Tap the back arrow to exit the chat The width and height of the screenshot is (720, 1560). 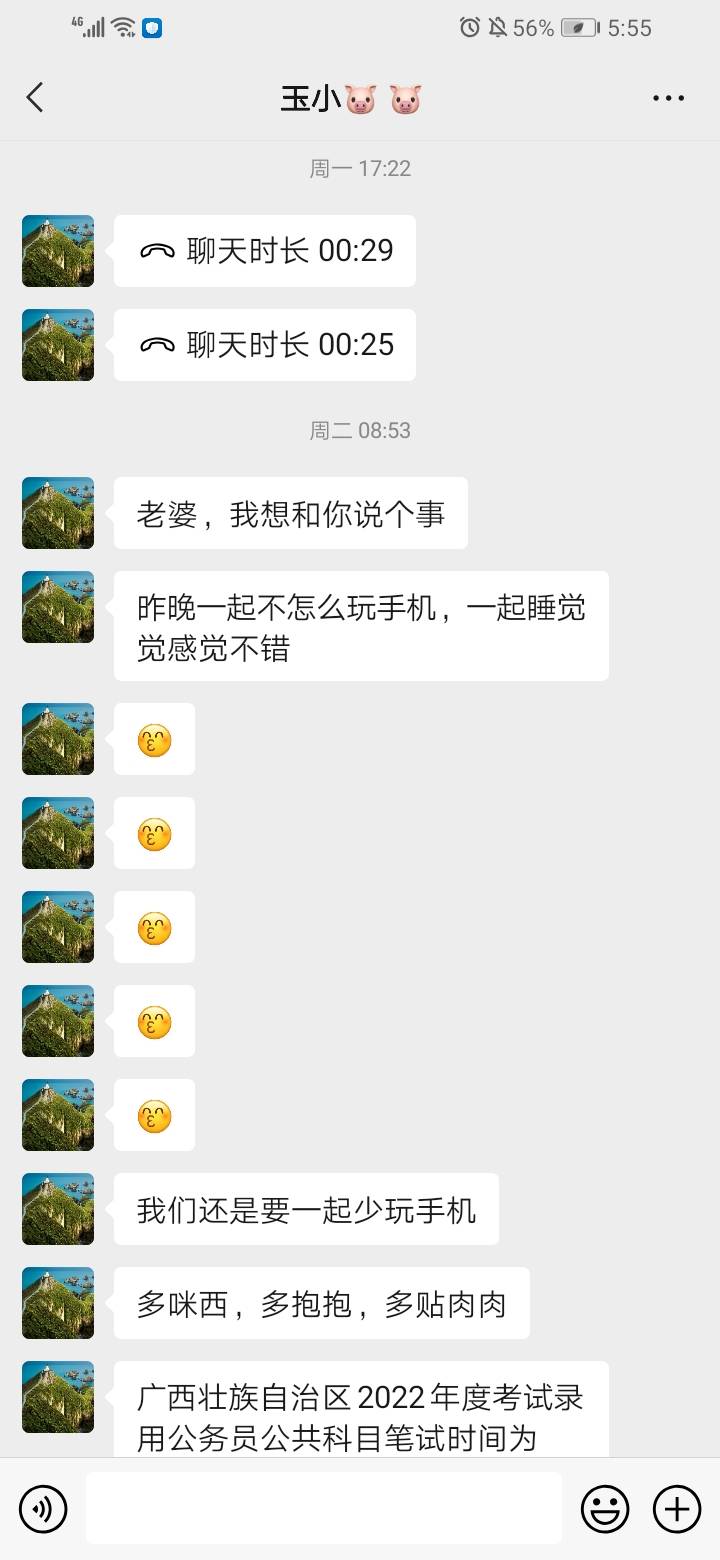pos(36,97)
